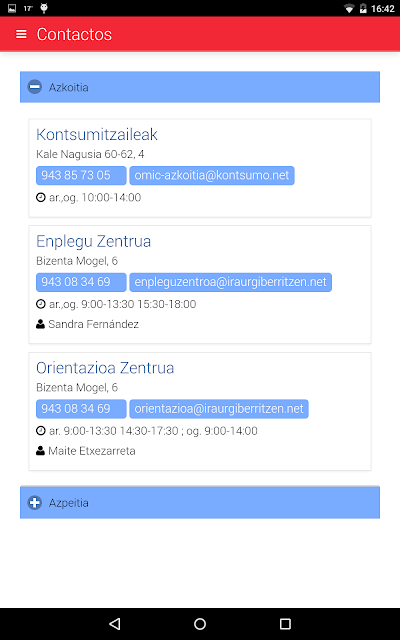Open the hamburger drawer menu
This screenshot has height=640, width=400.
[x=21, y=34]
